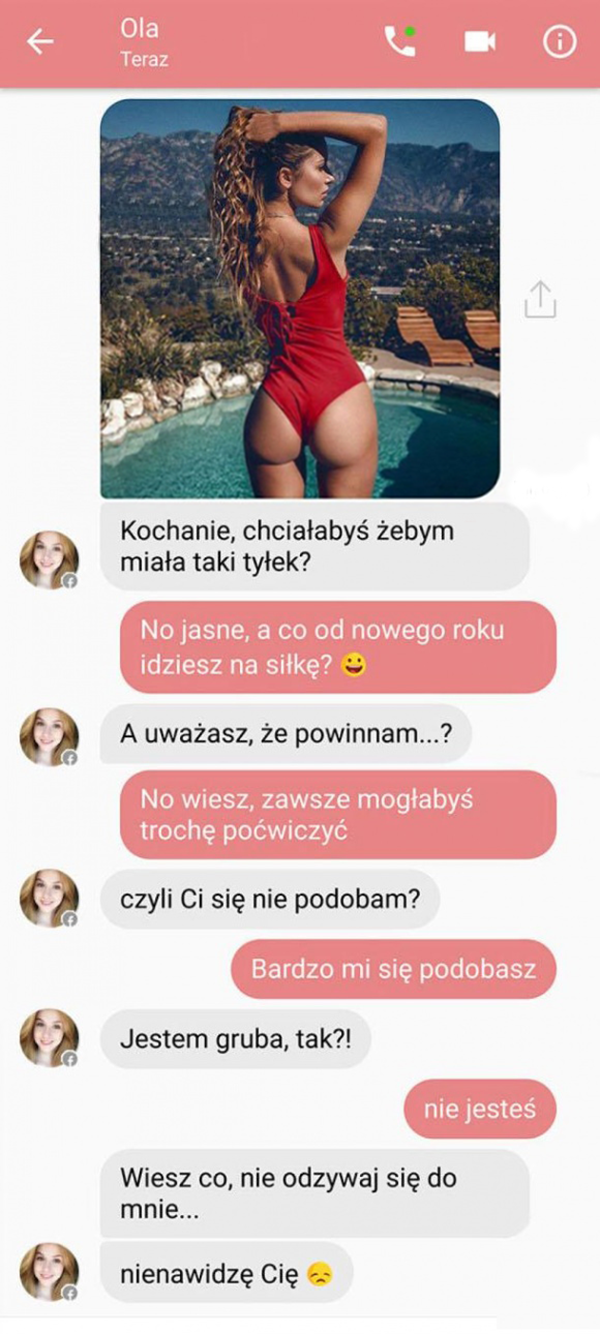Share the swimsuit photo message
Viewport: 600px width, 1334px height.
(x=540, y=299)
